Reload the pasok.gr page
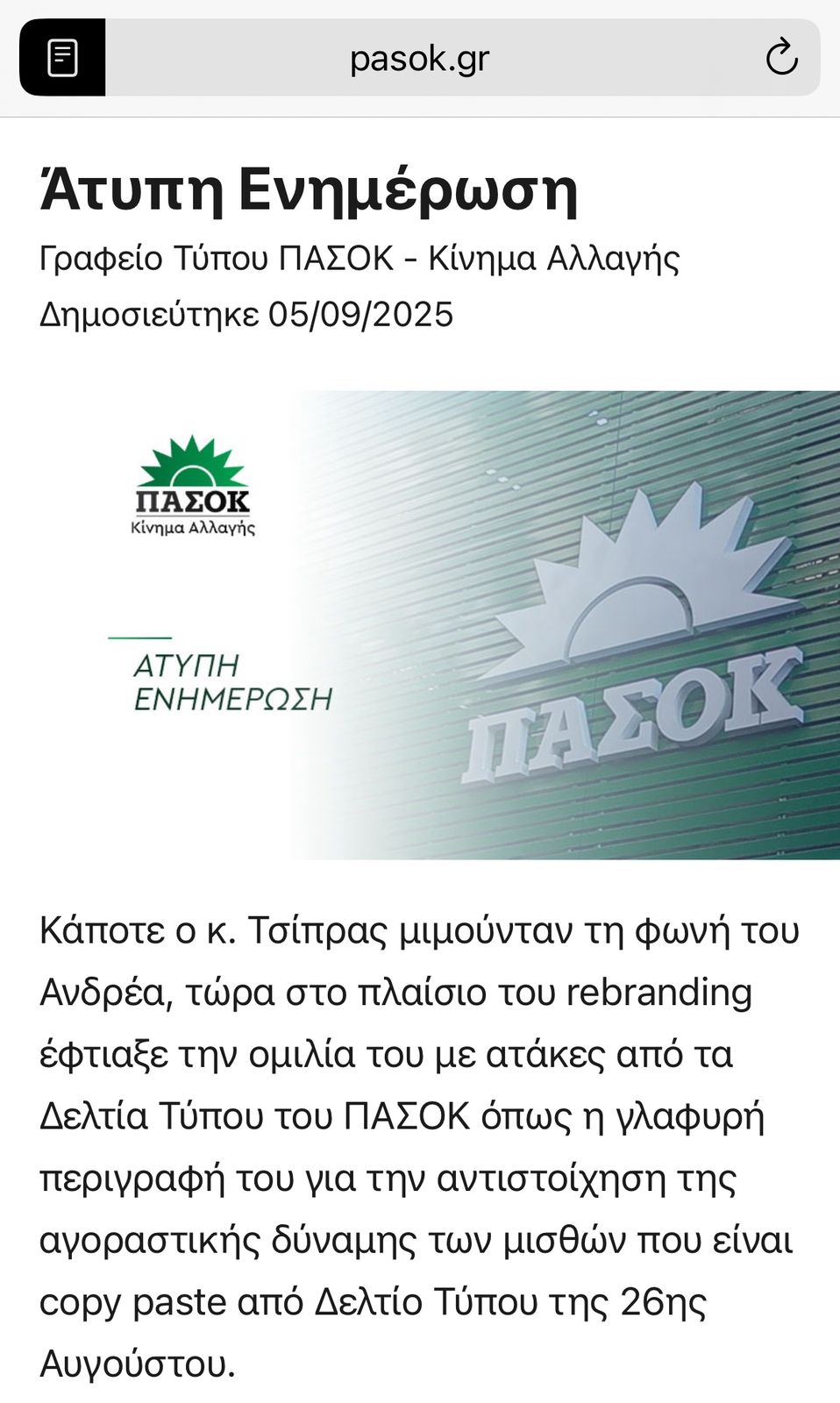Image resolution: width=840 pixels, height=1403 pixels. click(780, 59)
